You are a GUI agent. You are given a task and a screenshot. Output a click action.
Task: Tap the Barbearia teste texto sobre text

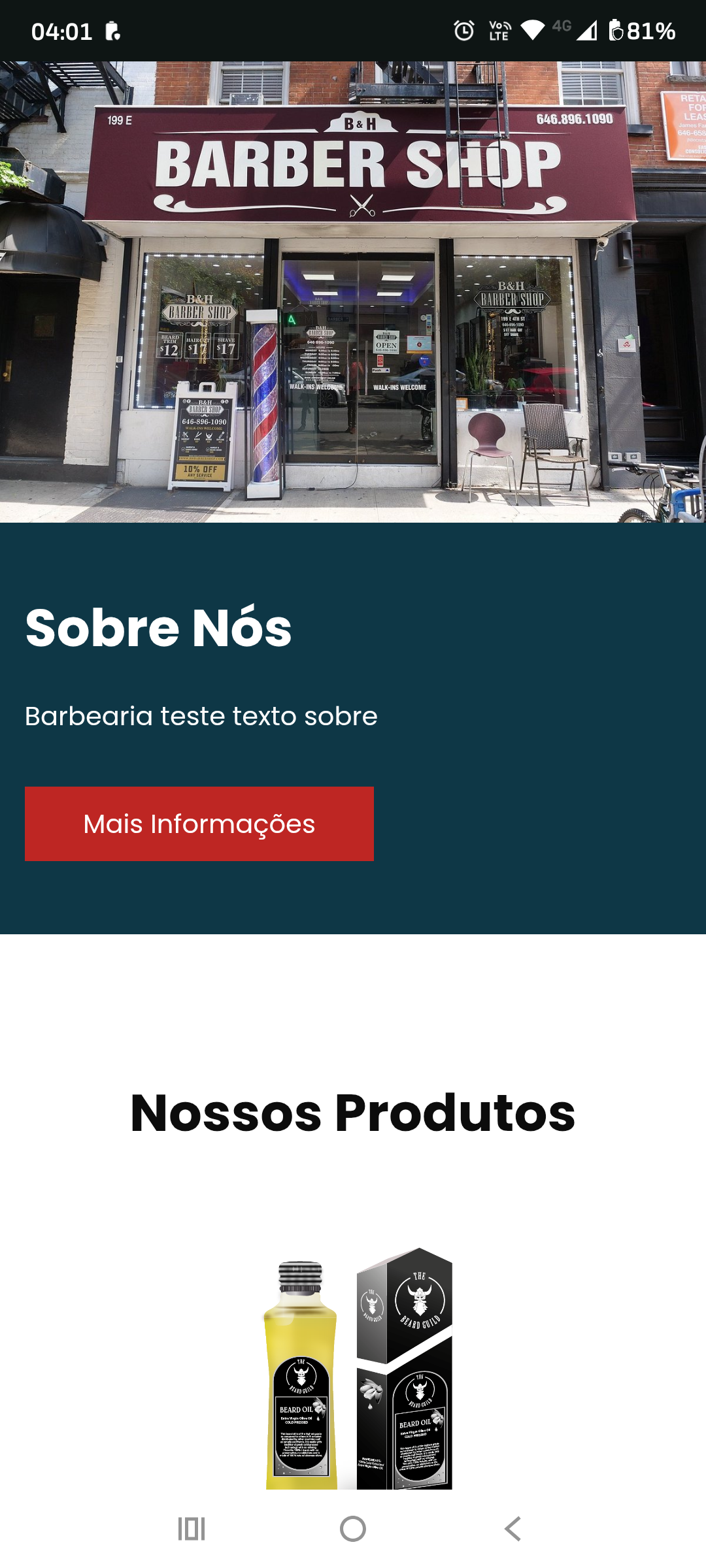pos(199,716)
